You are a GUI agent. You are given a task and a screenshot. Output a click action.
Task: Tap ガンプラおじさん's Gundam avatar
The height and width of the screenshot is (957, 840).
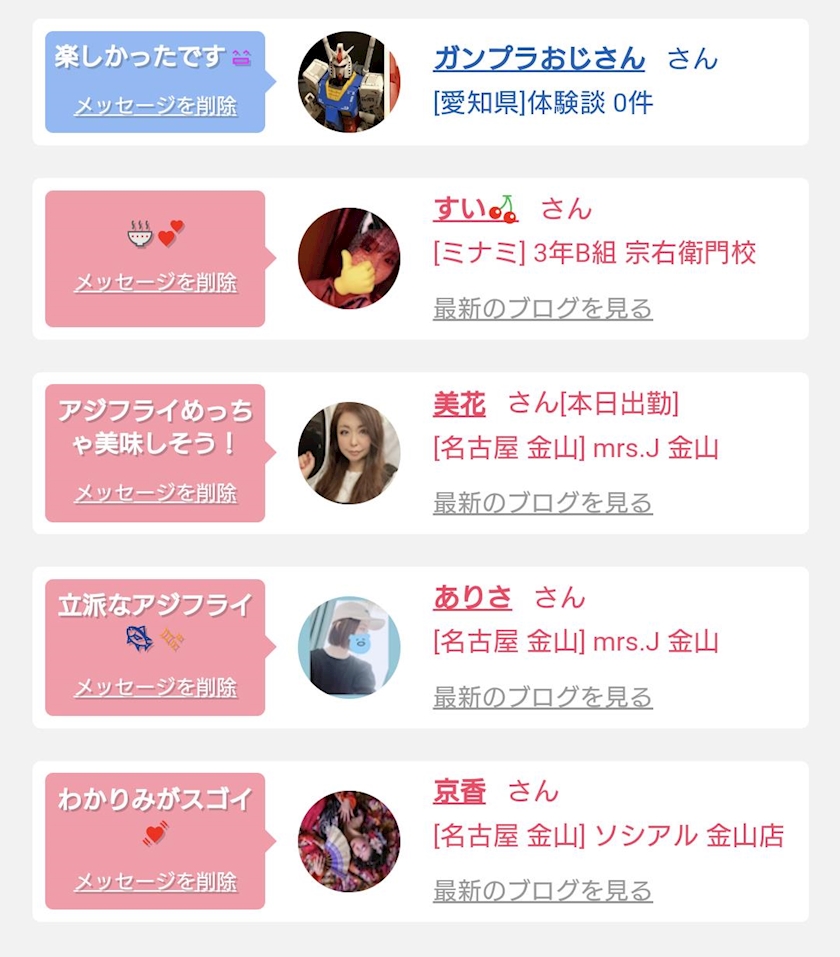(x=349, y=82)
